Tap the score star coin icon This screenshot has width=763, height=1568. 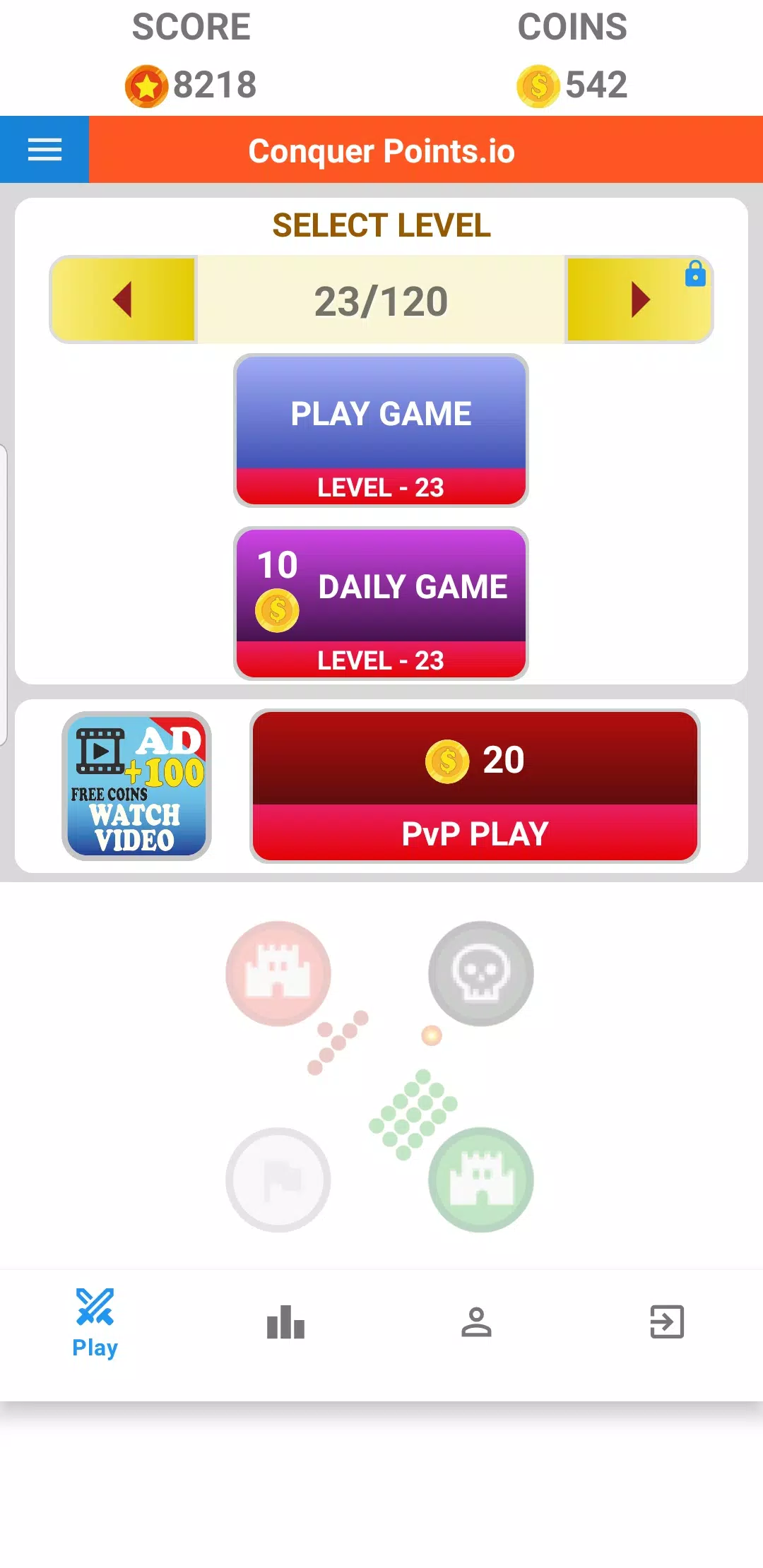click(x=146, y=85)
